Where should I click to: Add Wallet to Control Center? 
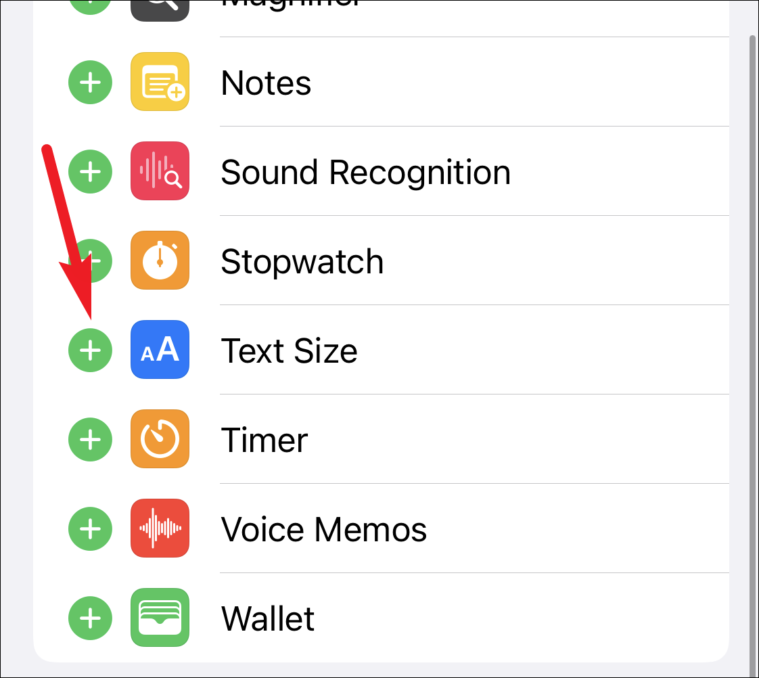click(90, 617)
